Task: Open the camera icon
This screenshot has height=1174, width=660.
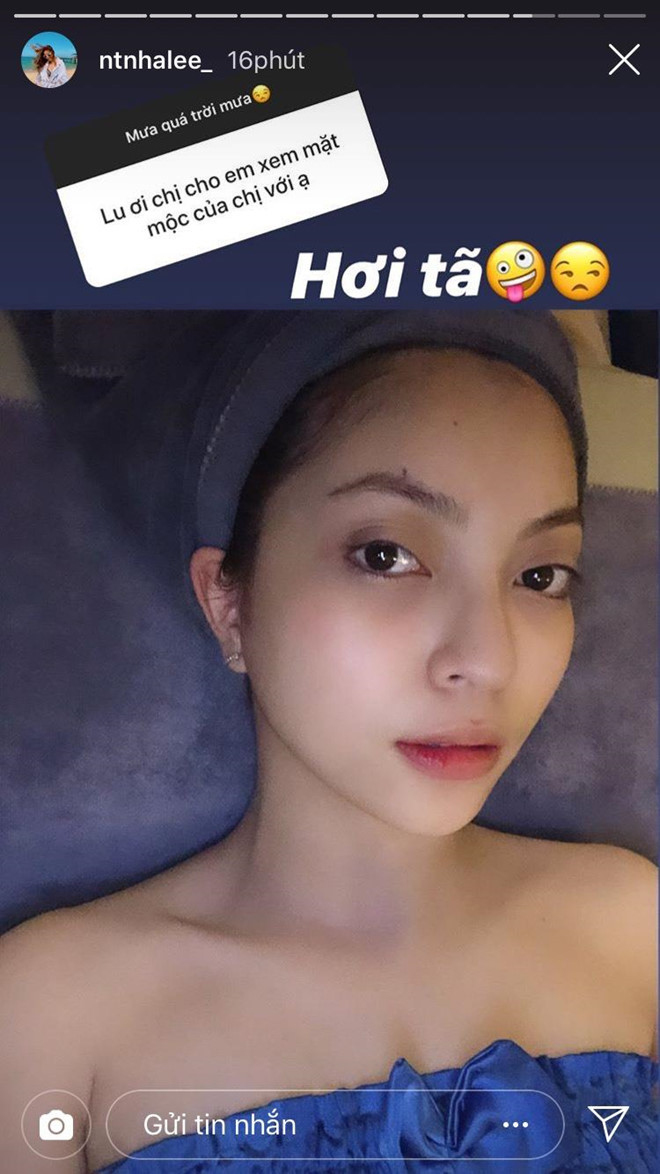Action: [x=55, y=1125]
